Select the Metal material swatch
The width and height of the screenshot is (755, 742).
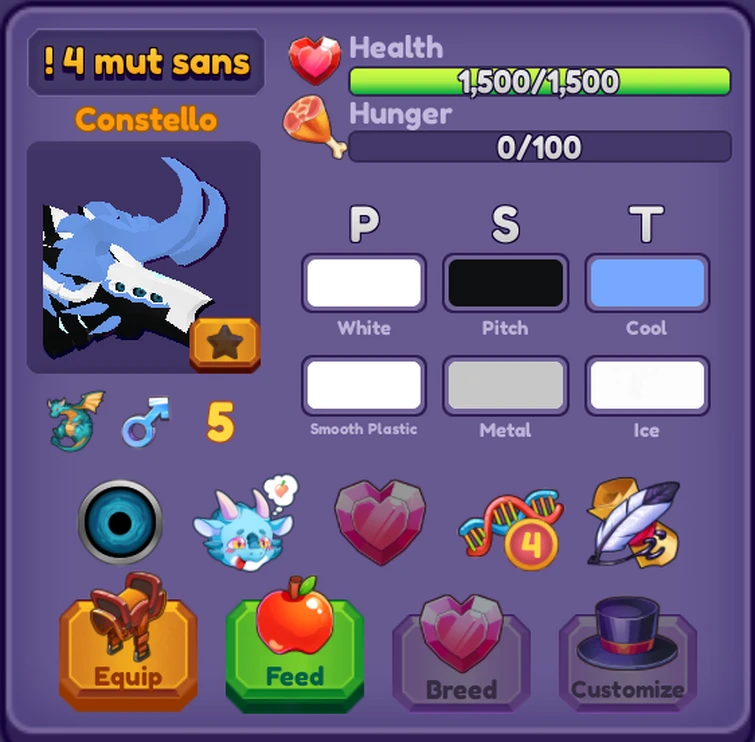pos(505,386)
